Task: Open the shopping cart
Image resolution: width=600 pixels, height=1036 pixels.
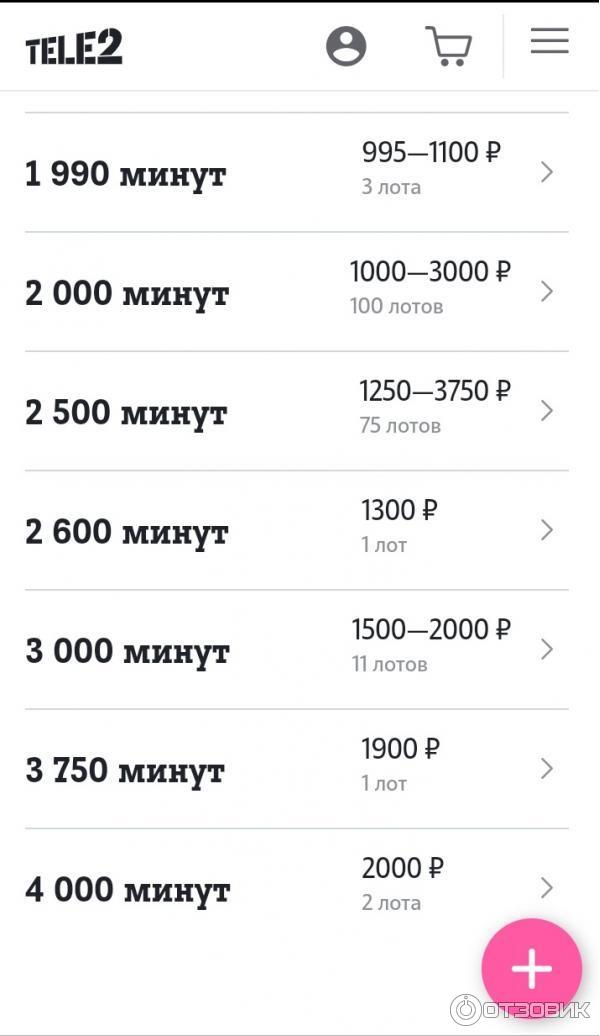Action: click(448, 46)
